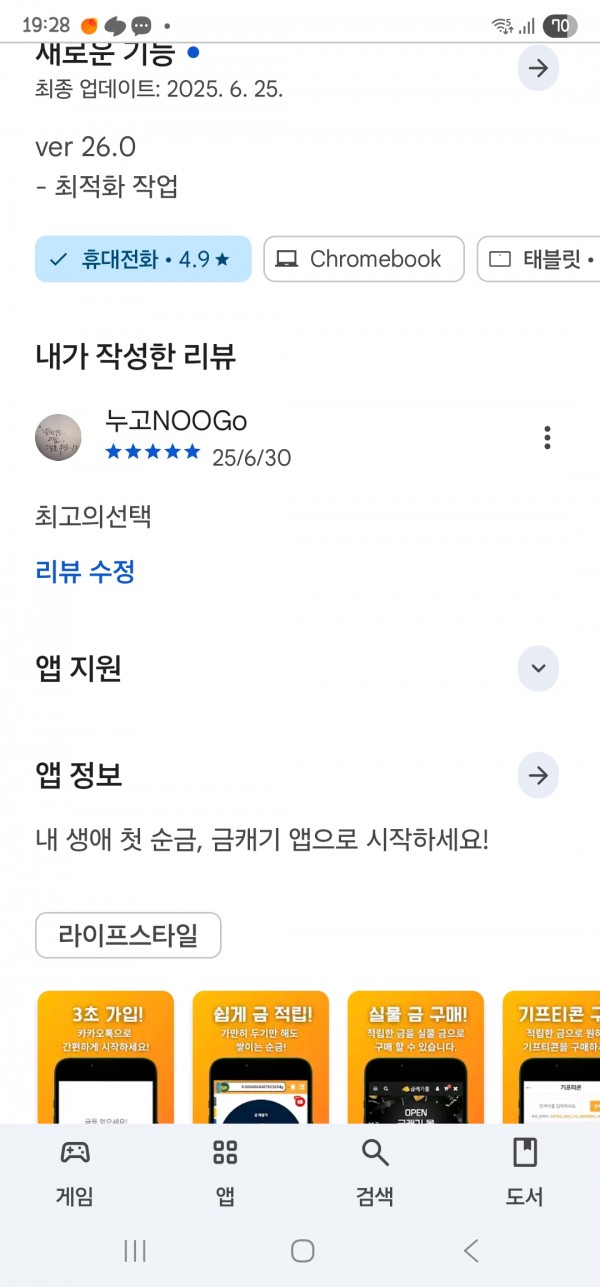Select the 태블릿 device chip

539,259
